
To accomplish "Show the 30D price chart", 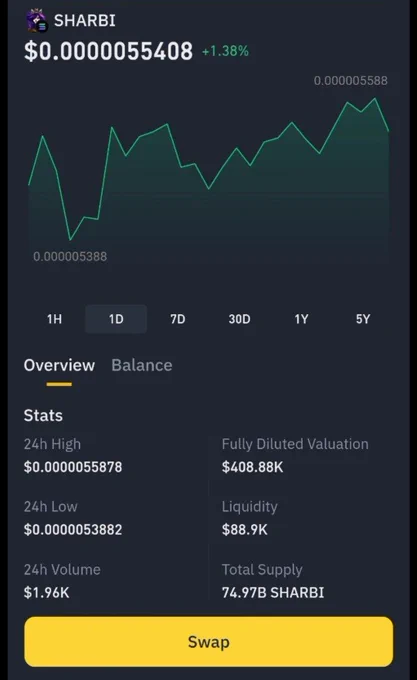I will point(239,319).
